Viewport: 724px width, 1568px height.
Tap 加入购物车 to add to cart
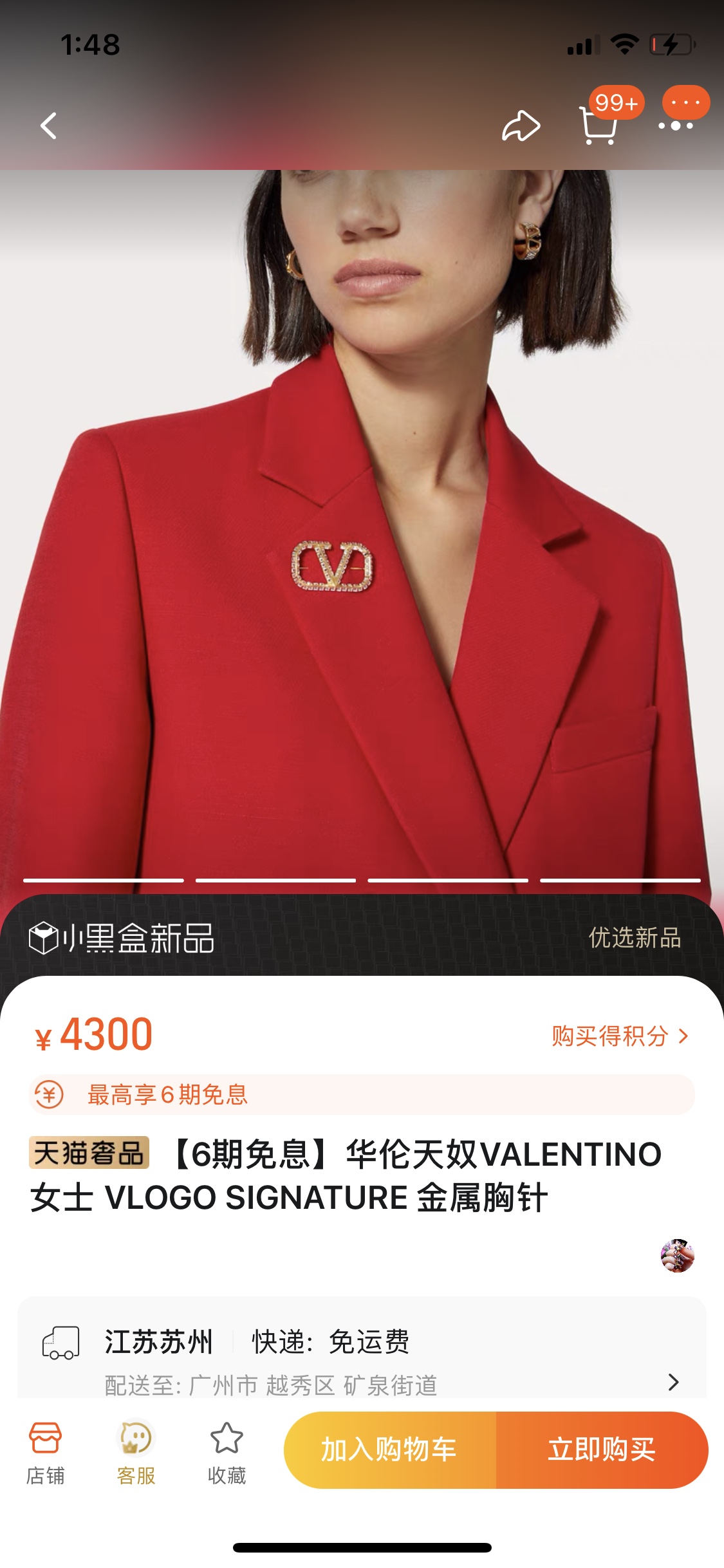(389, 1450)
